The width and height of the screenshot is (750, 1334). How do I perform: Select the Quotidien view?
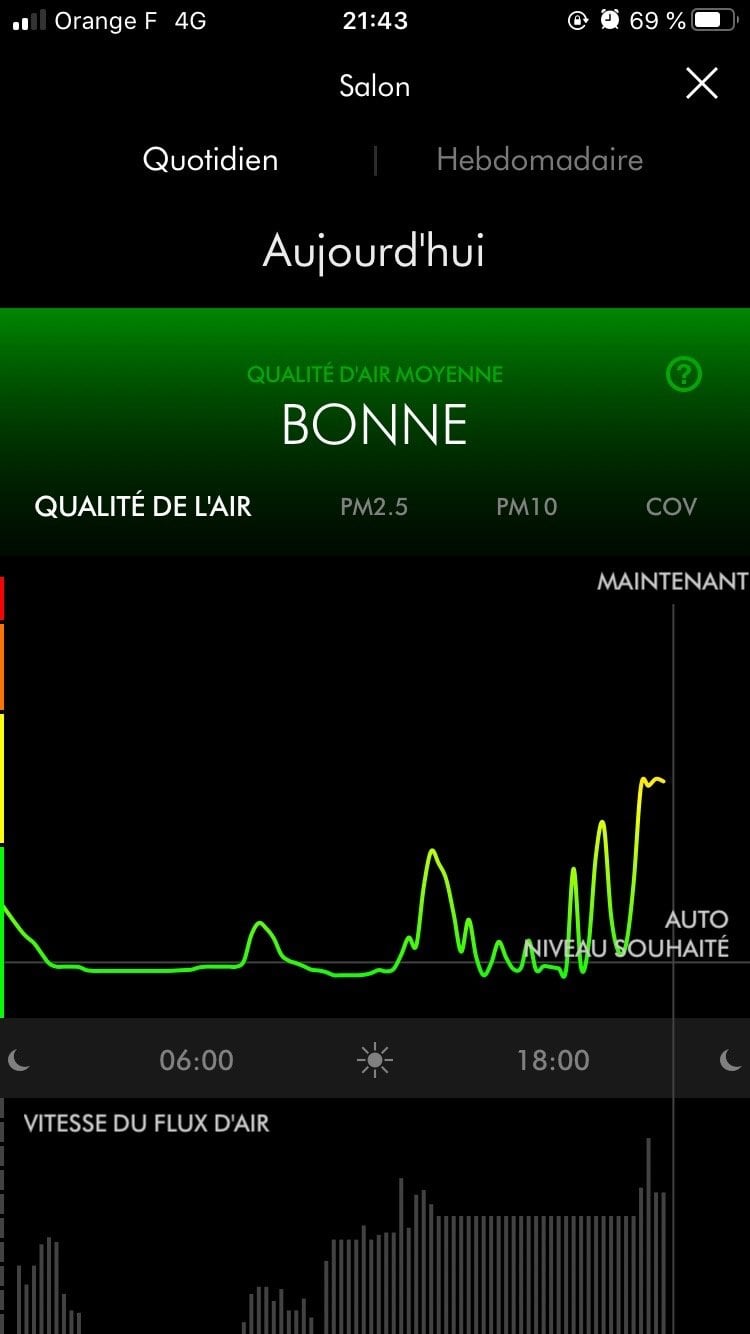(210, 160)
